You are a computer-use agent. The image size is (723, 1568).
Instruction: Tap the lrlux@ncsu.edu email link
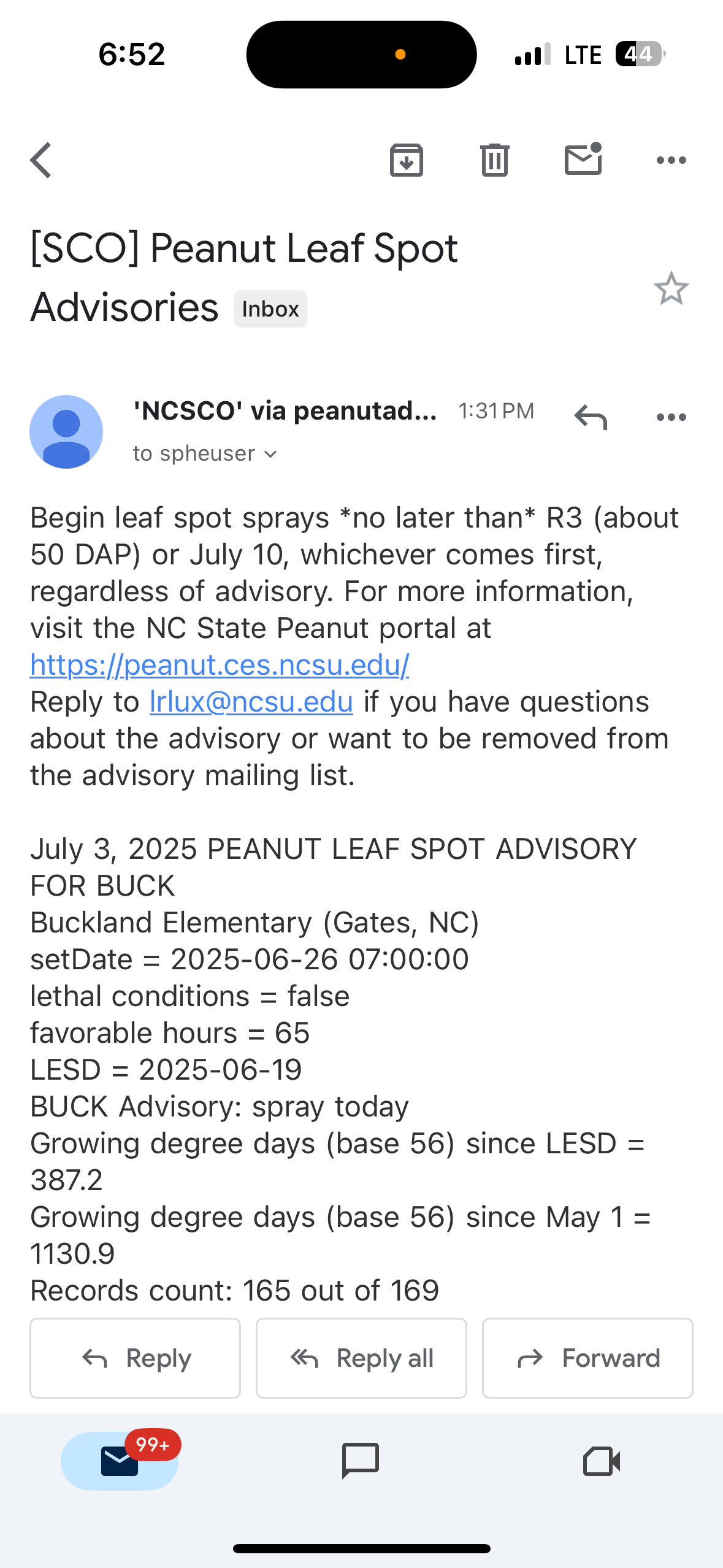(251, 702)
